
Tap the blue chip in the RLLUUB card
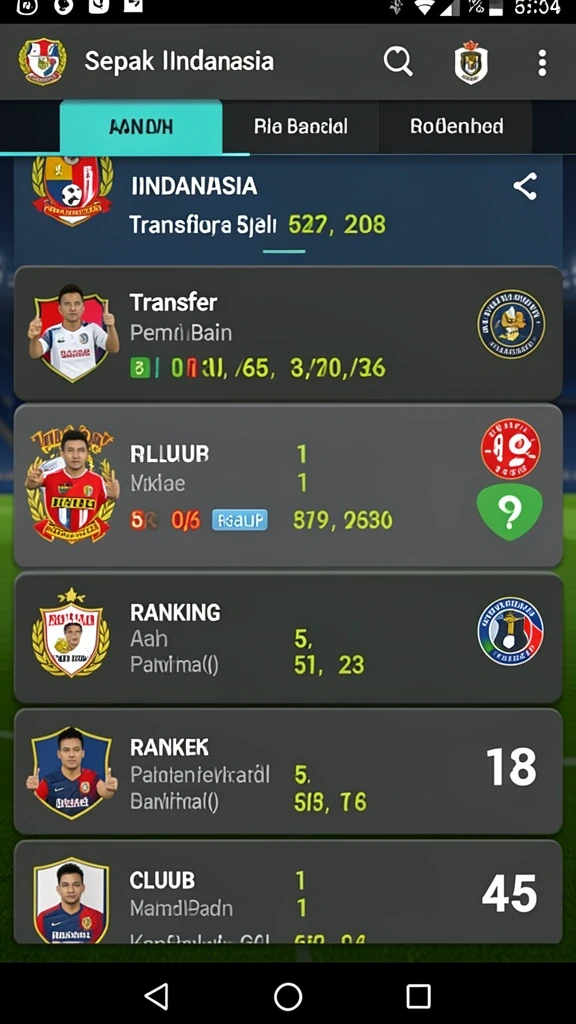[x=240, y=520]
